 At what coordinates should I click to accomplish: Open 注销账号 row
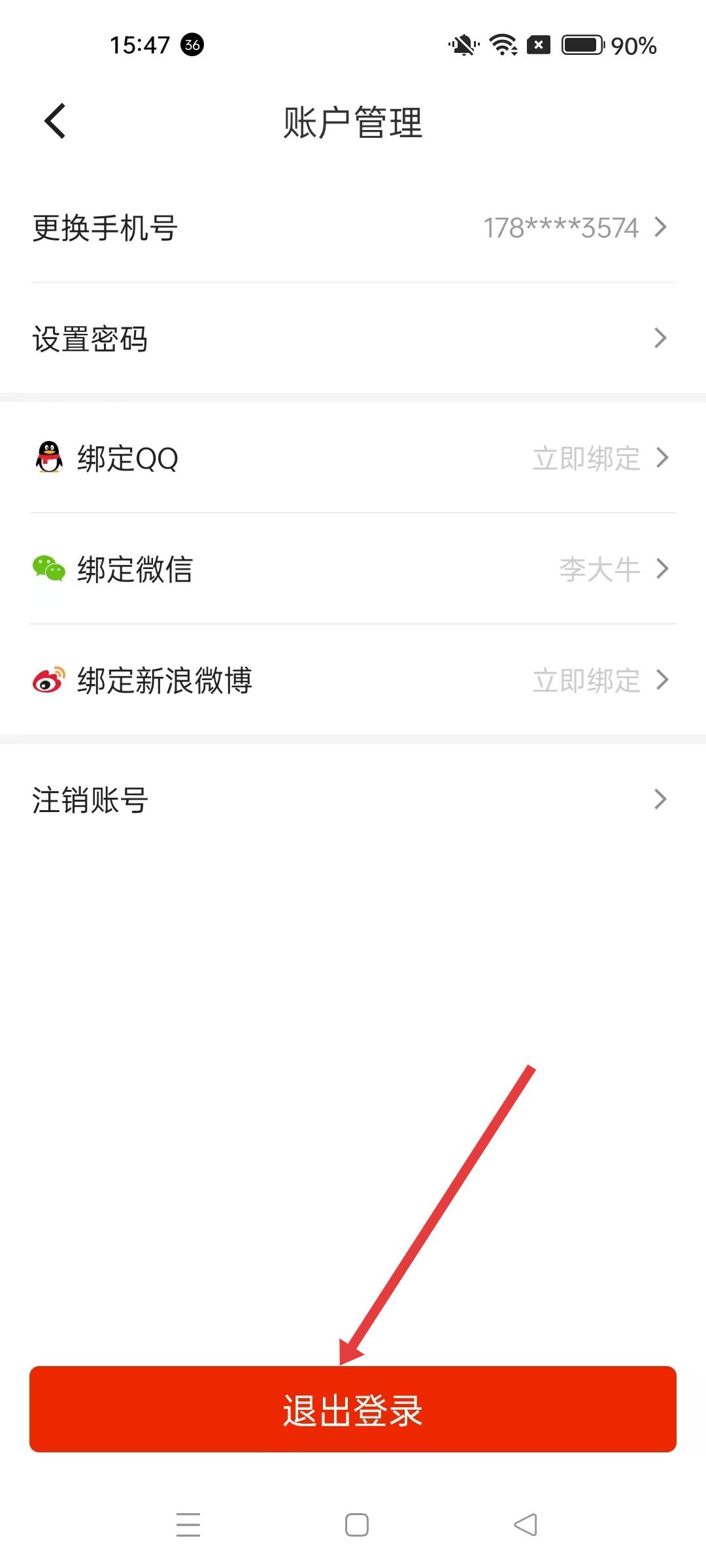pos(353,799)
